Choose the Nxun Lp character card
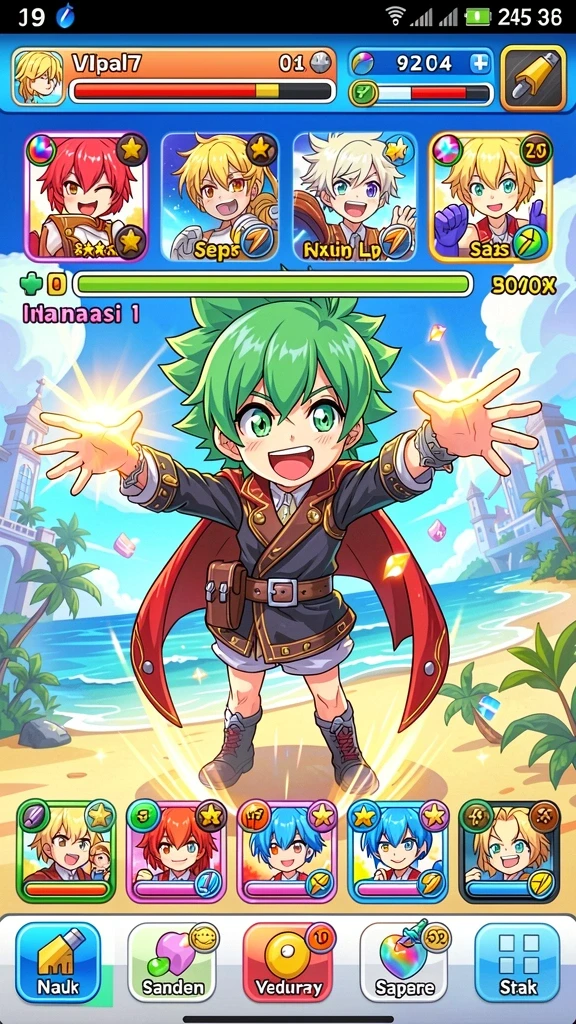This screenshot has width=576, height=1024. (x=355, y=197)
